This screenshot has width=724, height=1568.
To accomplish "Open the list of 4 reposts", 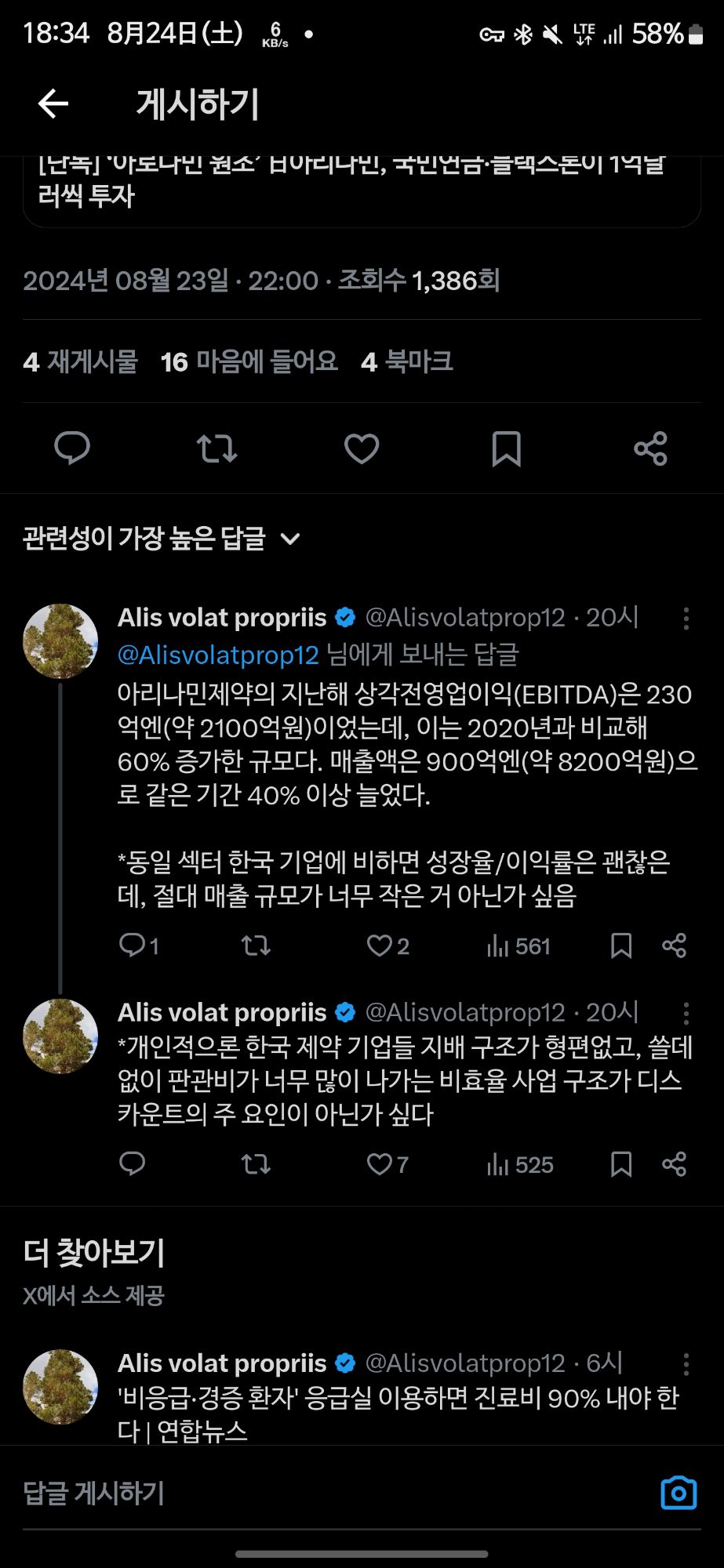I will [x=81, y=361].
